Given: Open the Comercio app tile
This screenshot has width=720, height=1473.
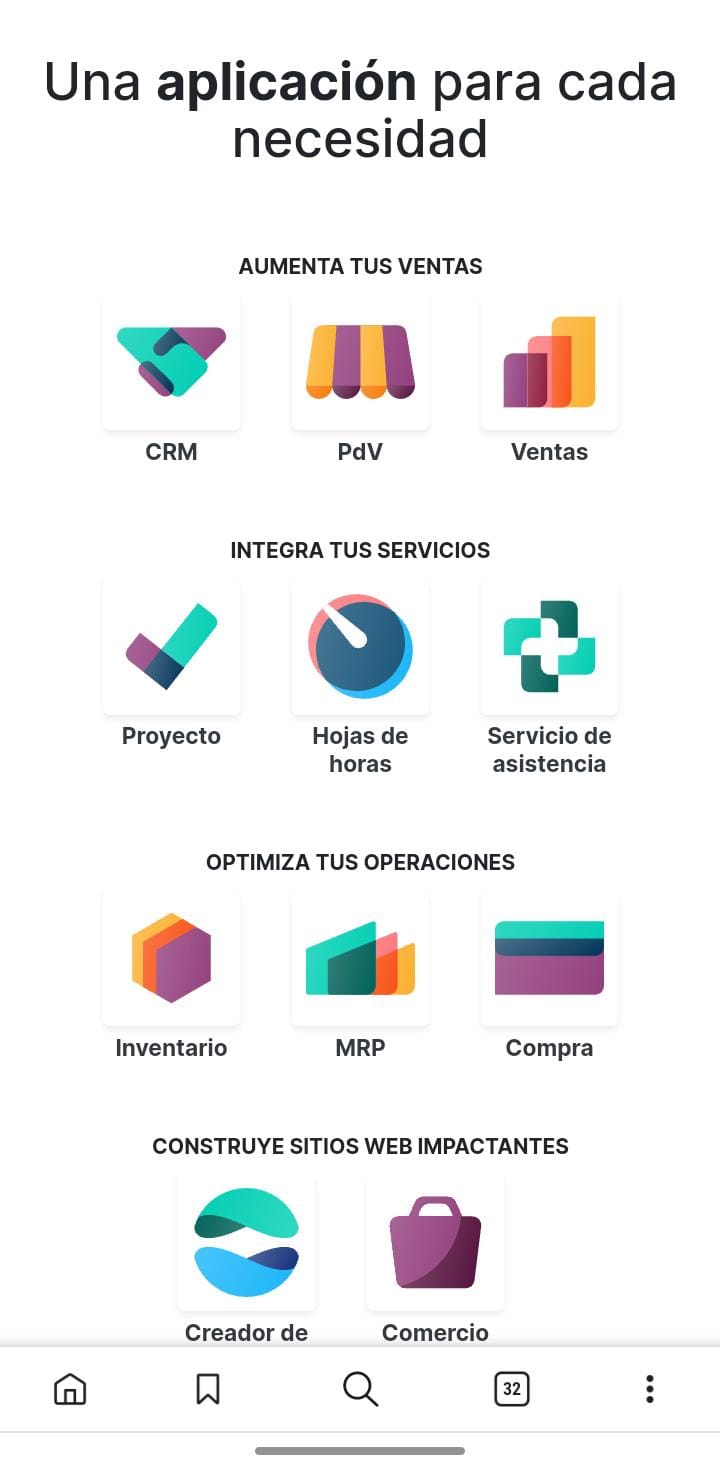Looking at the screenshot, I should coord(435,1243).
